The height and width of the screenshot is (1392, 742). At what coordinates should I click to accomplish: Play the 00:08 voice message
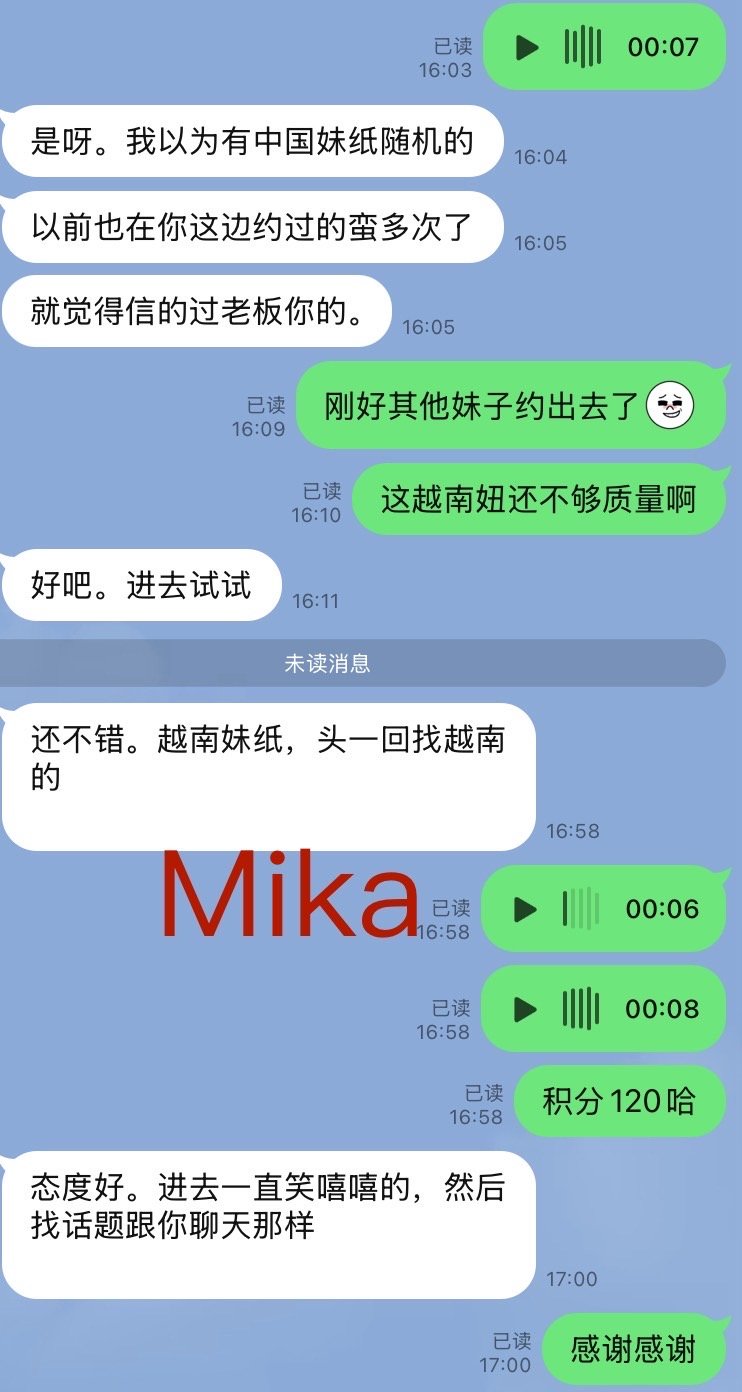[x=525, y=1009]
